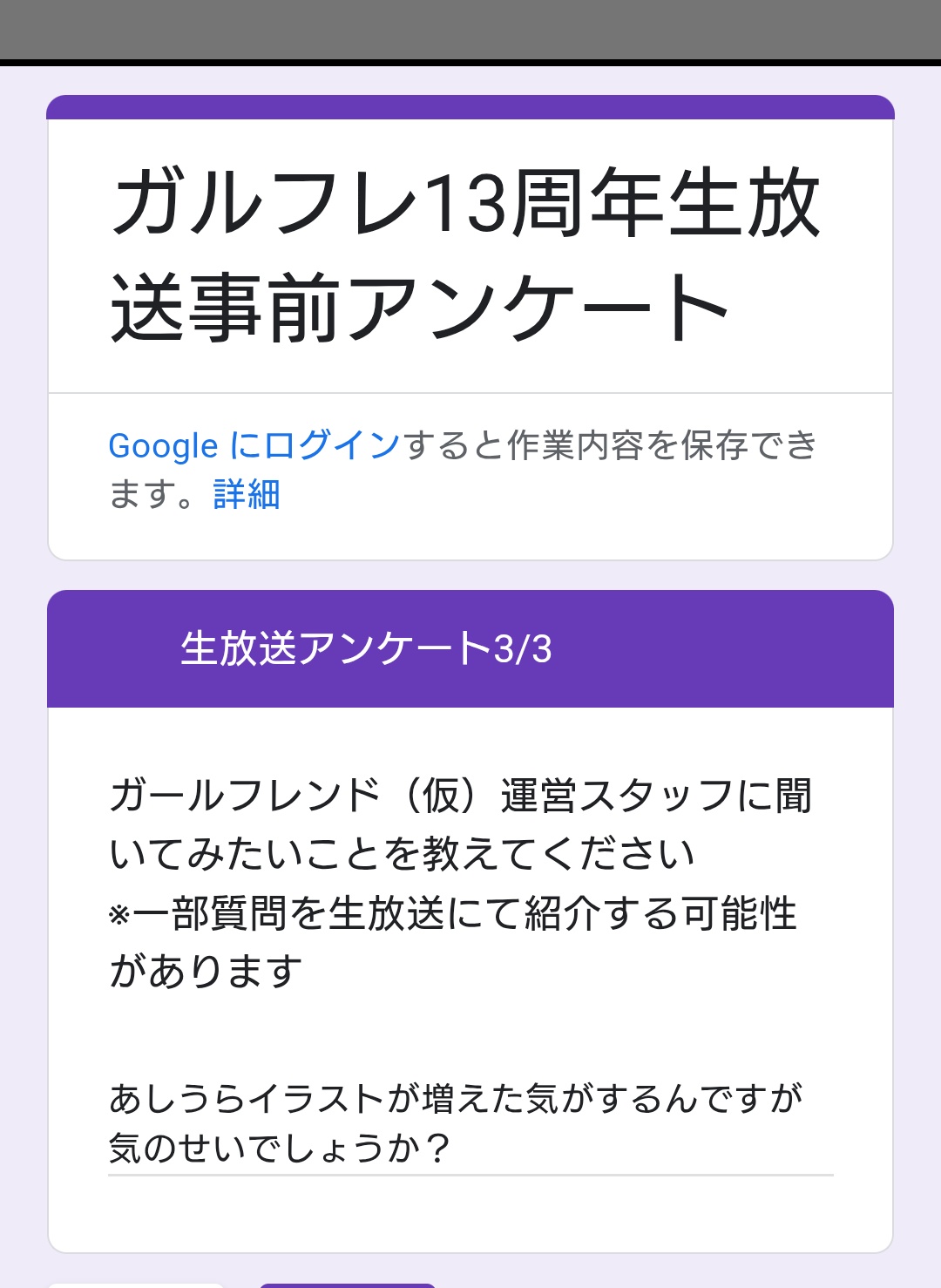The height and width of the screenshot is (1288, 941).
Task: Open the 詳細 link
Action: (247, 494)
